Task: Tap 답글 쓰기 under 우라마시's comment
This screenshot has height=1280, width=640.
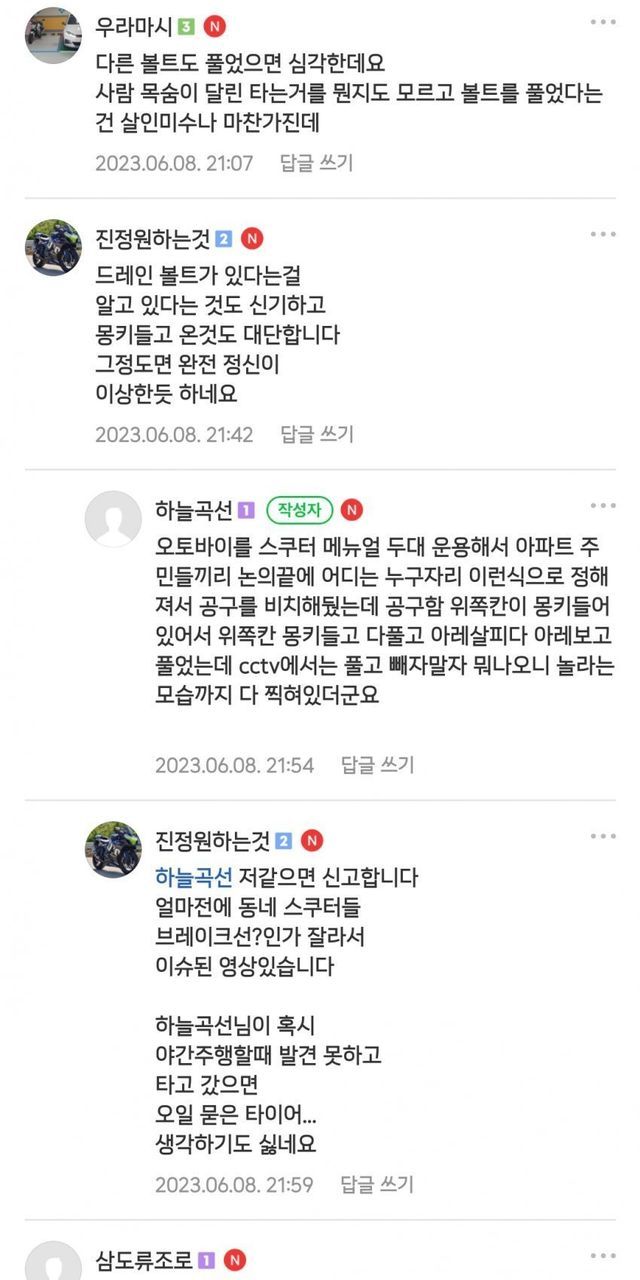Action: coord(316,163)
